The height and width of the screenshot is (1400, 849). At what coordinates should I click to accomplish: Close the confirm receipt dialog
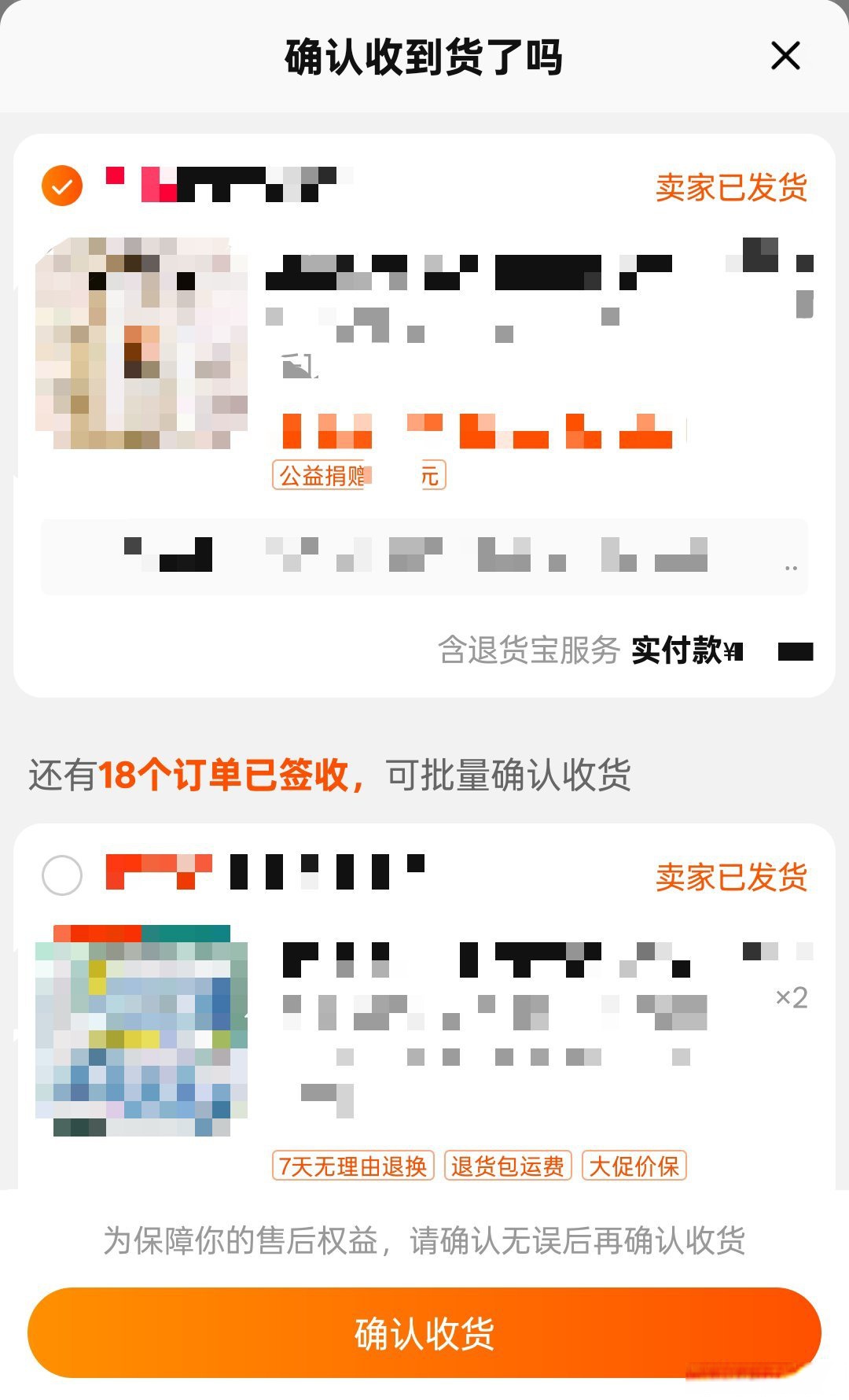pos(785,56)
